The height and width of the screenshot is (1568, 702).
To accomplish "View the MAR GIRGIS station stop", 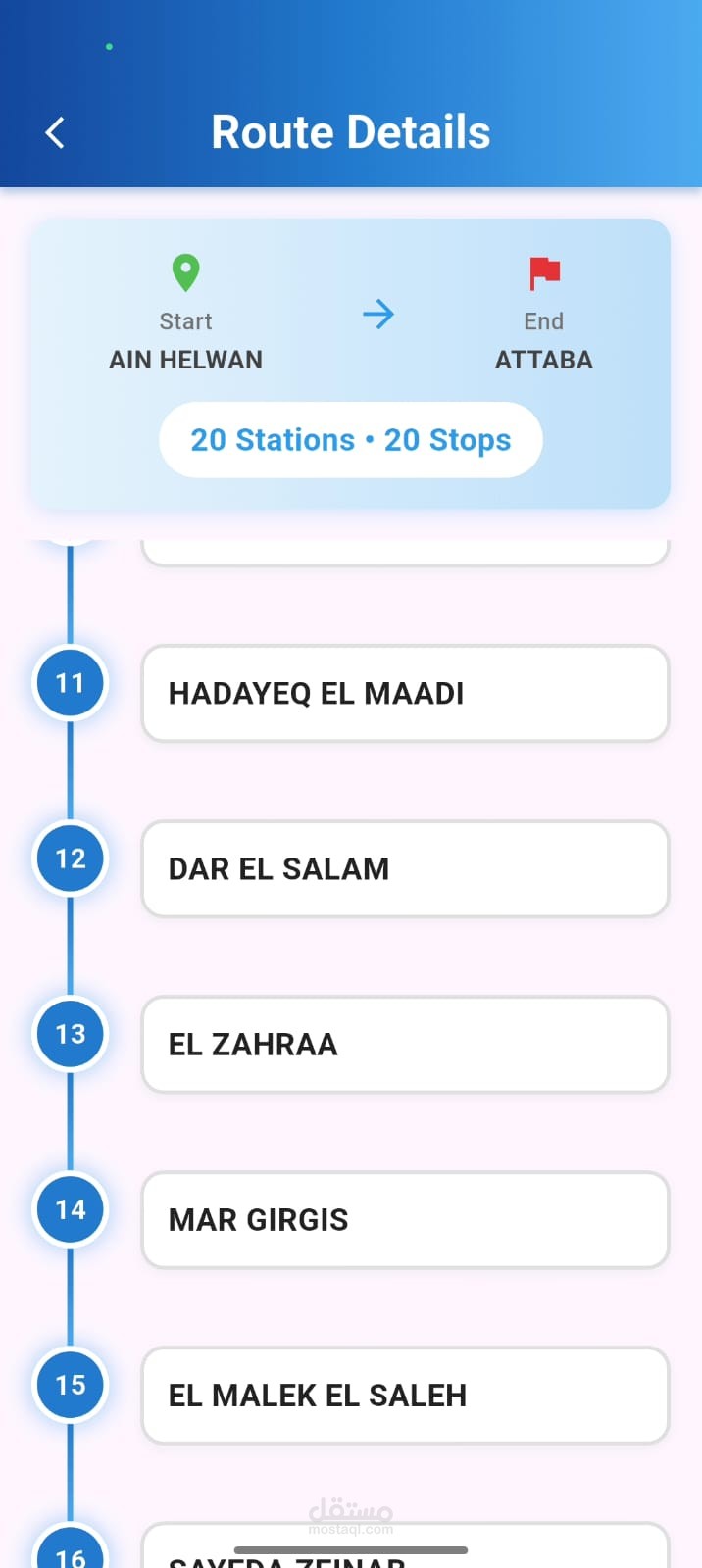I will 405,1219.
